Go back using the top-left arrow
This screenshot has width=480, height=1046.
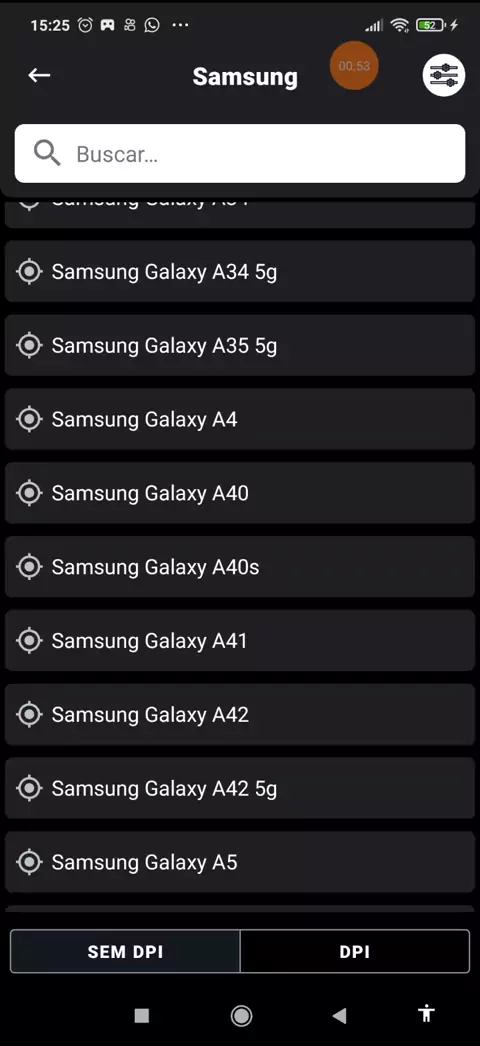coord(39,75)
